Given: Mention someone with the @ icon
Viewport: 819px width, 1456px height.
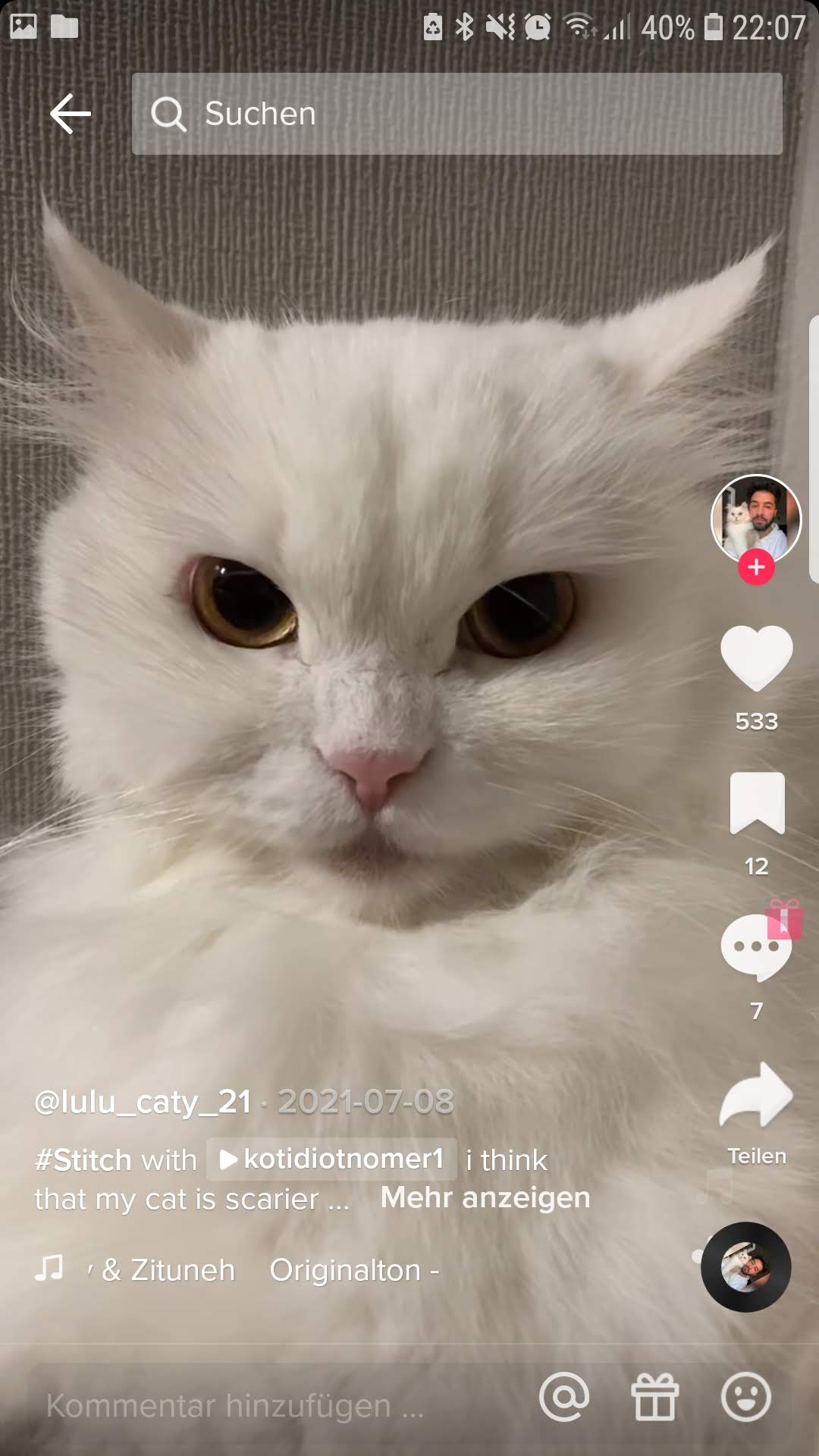Looking at the screenshot, I should pos(563,1397).
